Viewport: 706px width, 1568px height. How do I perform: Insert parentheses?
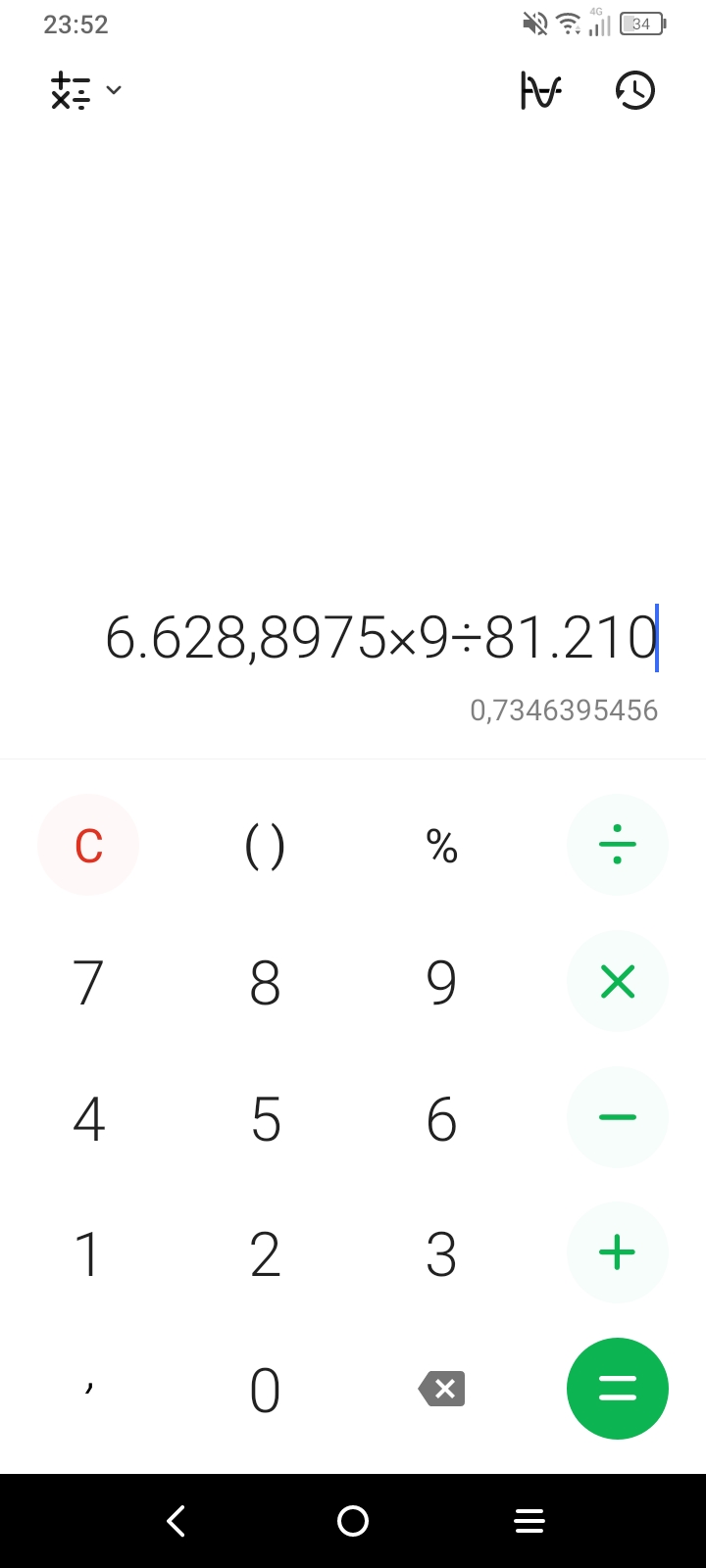click(265, 845)
